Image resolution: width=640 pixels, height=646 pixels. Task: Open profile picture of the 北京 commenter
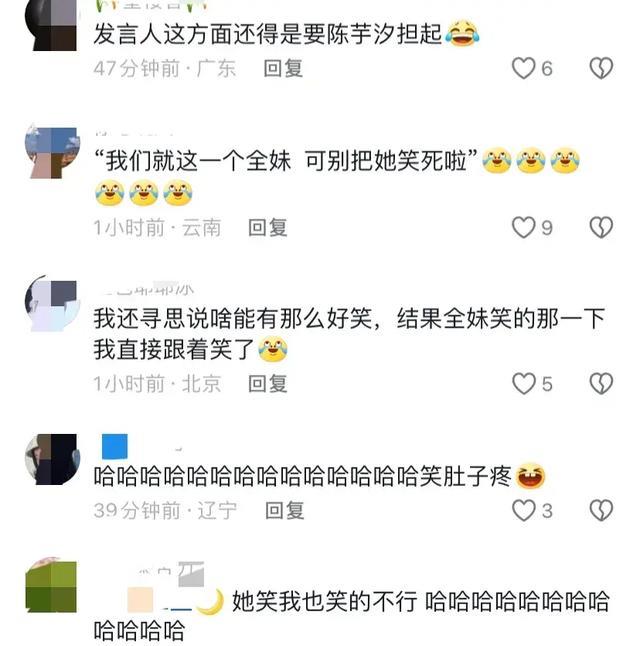click(52, 303)
